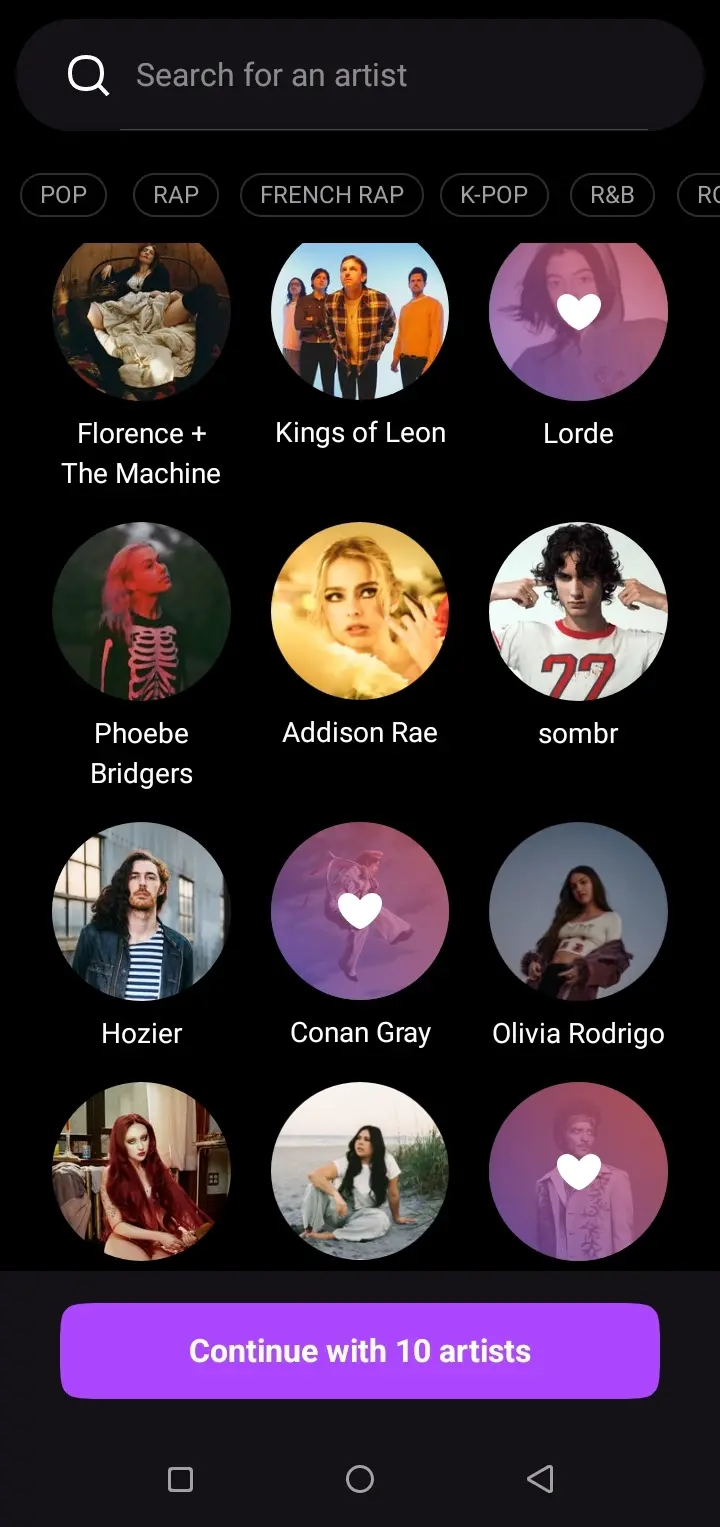Go back using the system back button

click(x=540, y=1479)
